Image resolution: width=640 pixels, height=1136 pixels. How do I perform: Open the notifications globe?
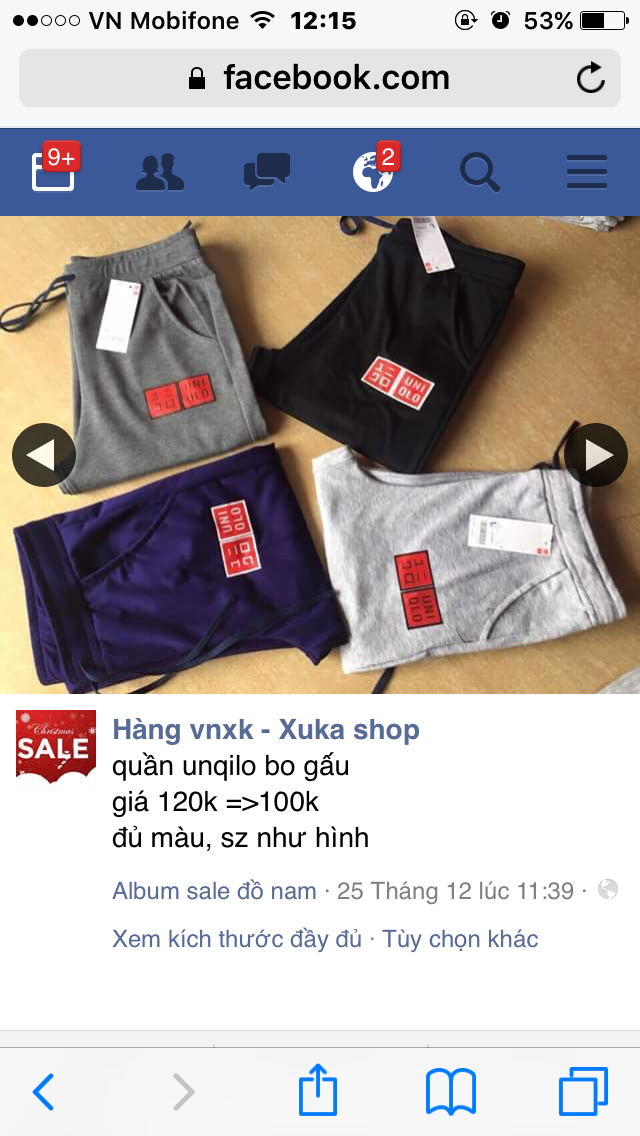[374, 172]
